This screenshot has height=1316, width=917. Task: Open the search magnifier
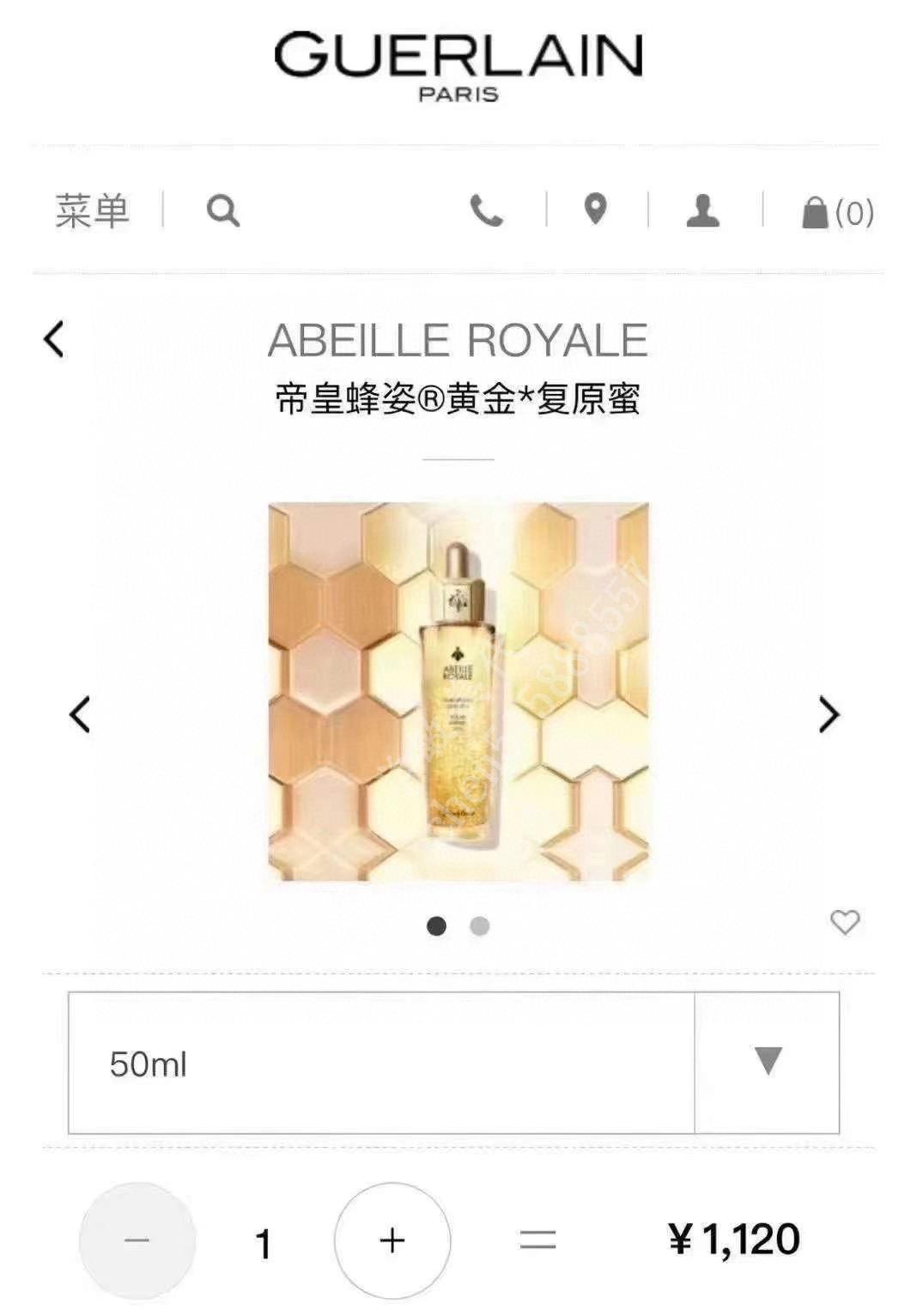click(223, 211)
